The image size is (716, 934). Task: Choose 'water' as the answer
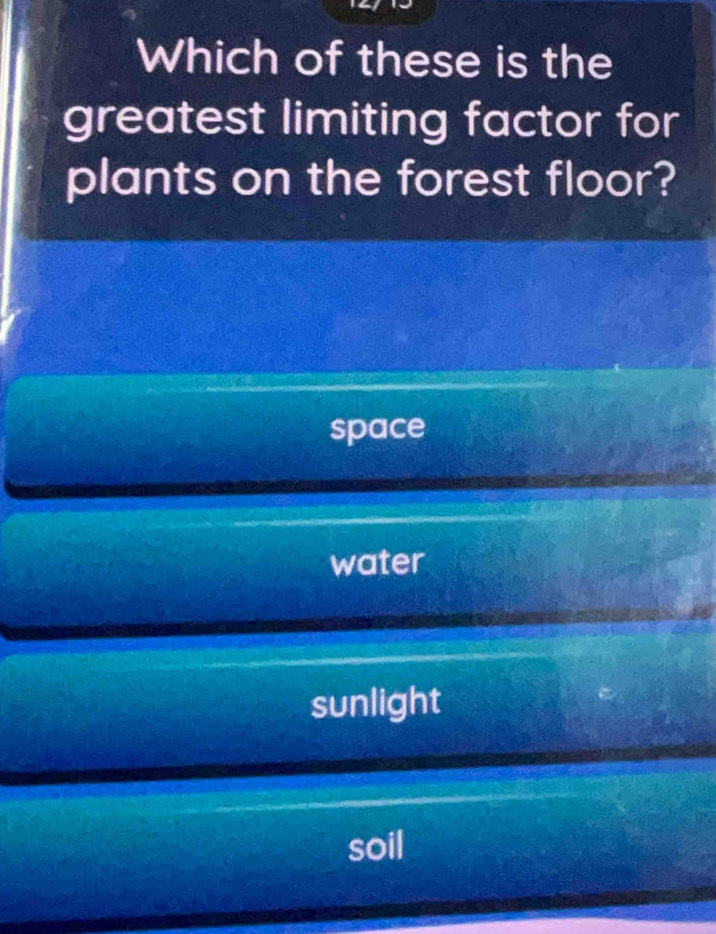[377, 564]
